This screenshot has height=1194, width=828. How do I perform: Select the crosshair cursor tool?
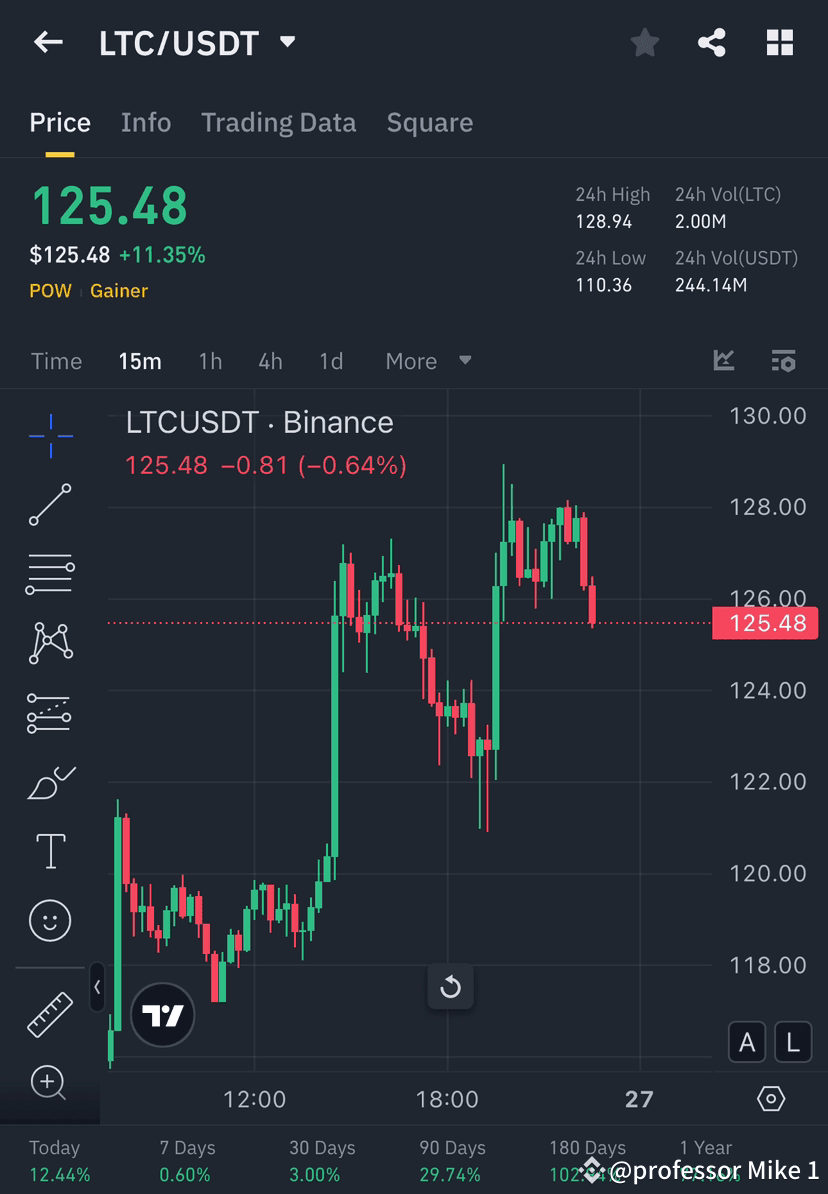[50, 435]
